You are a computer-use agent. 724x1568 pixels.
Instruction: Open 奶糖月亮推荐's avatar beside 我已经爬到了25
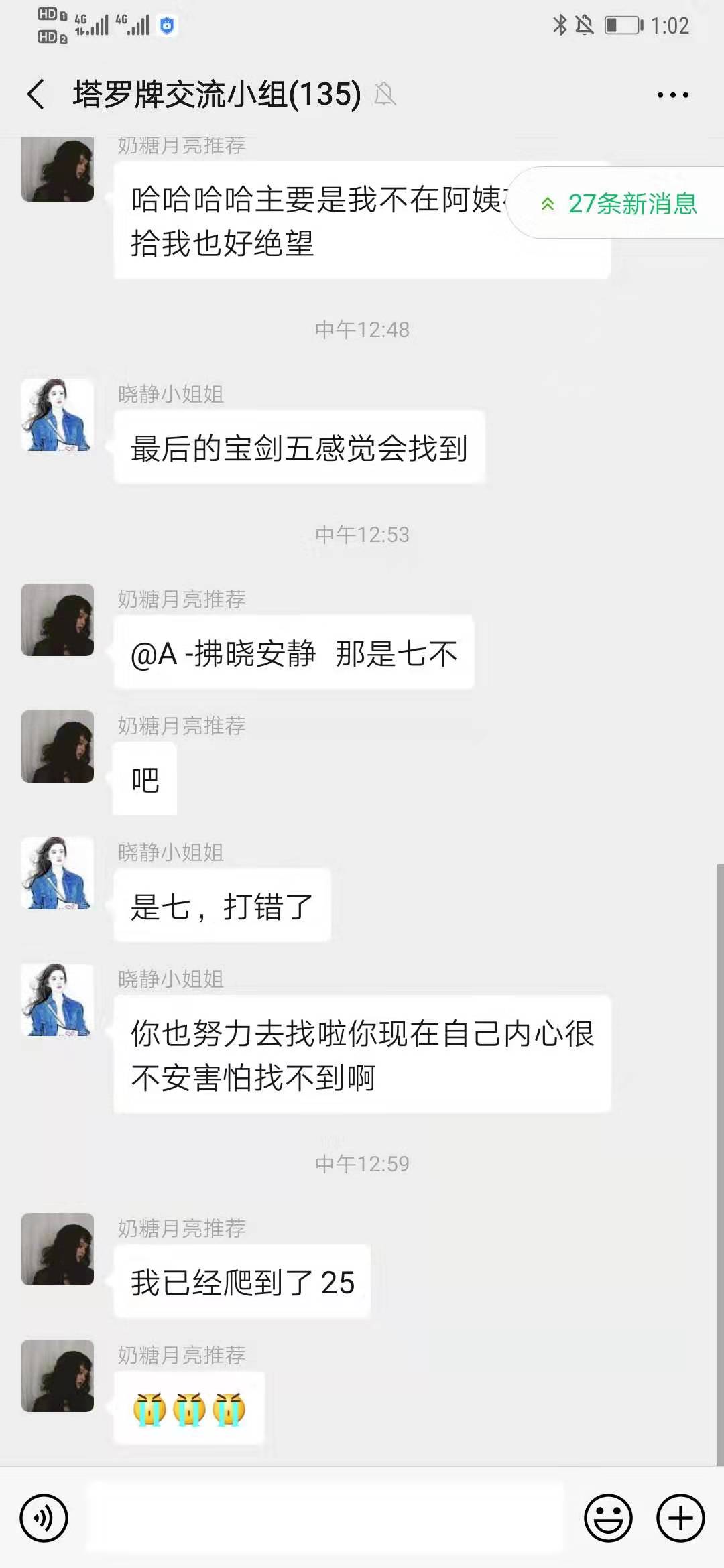point(58,1249)
